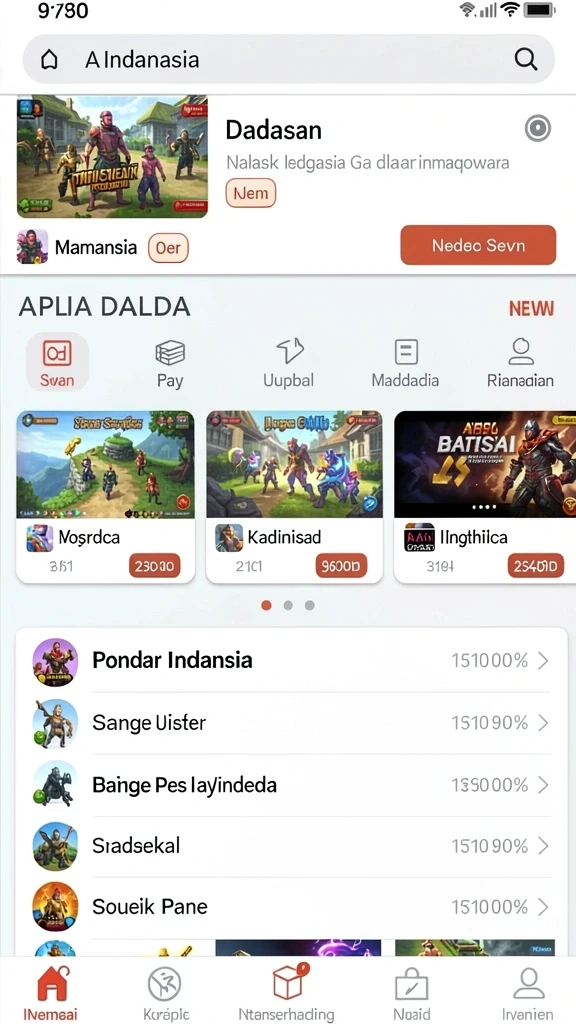576x1024 pixels.
Task: Tap the home icon in search bar
Action: pyautogui.click(x=49, y=60)
